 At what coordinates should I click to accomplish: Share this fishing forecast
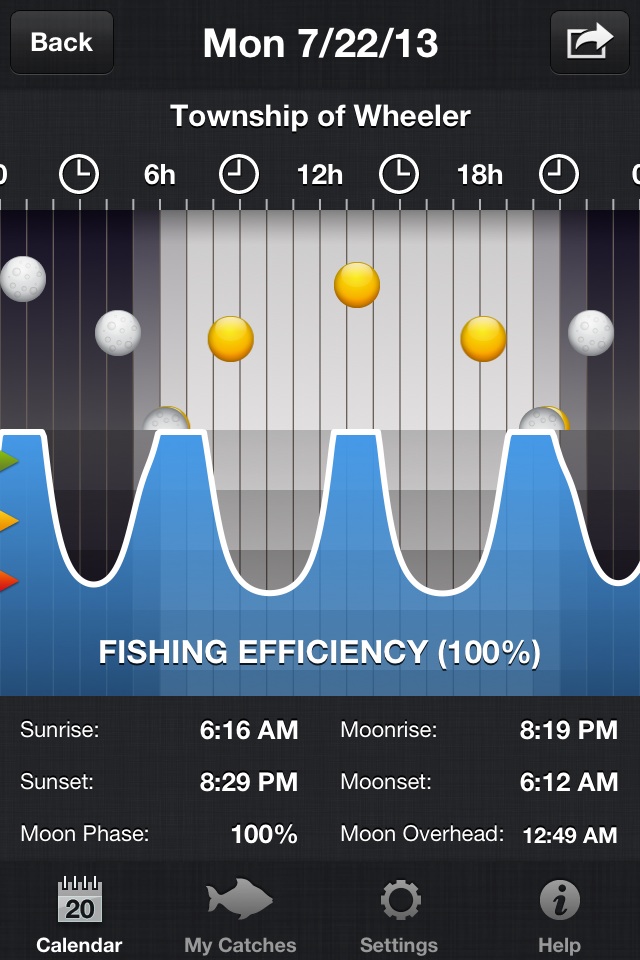589,43
